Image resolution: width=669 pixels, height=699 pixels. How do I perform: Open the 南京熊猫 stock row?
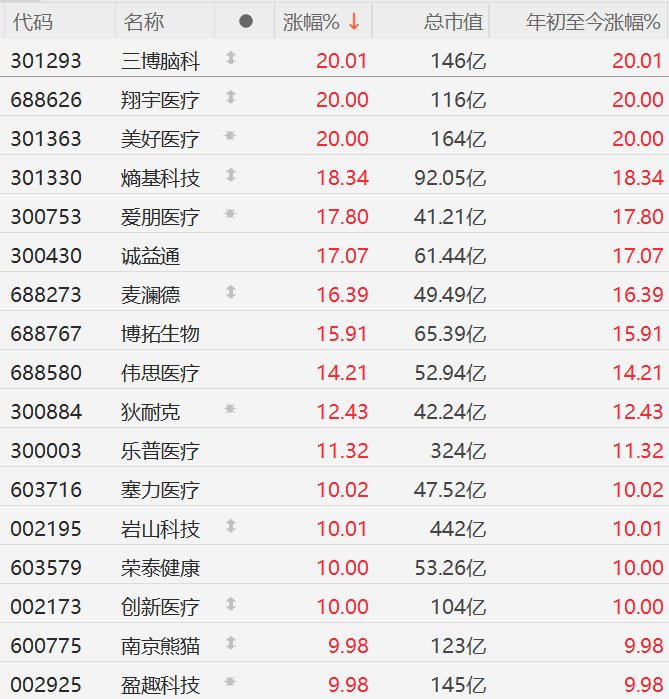click(x=160, y=646)
